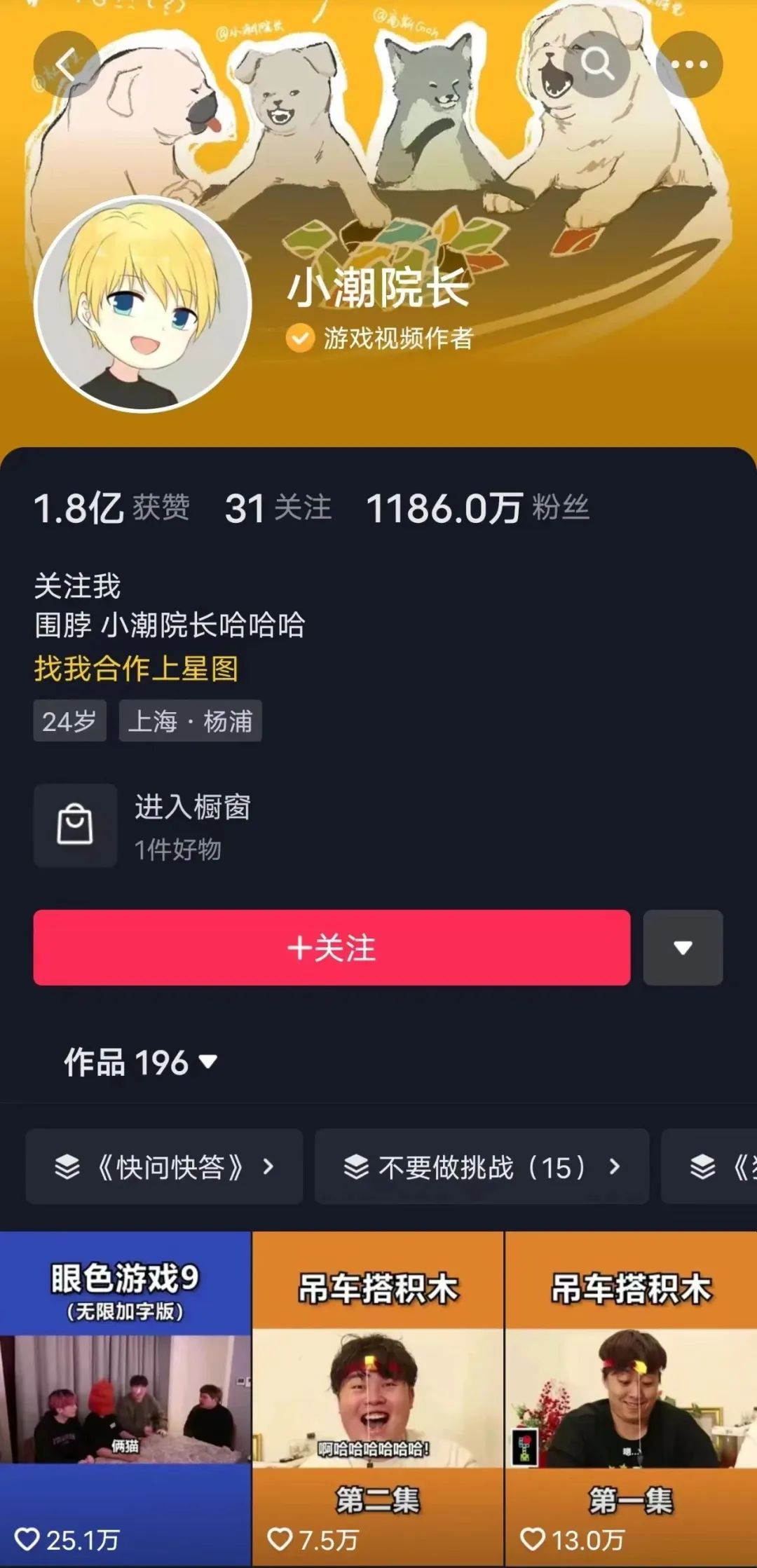Go back using the top-left arrow
The image size is (757, 1568).
pyautogui.click(x=65, y=65)
